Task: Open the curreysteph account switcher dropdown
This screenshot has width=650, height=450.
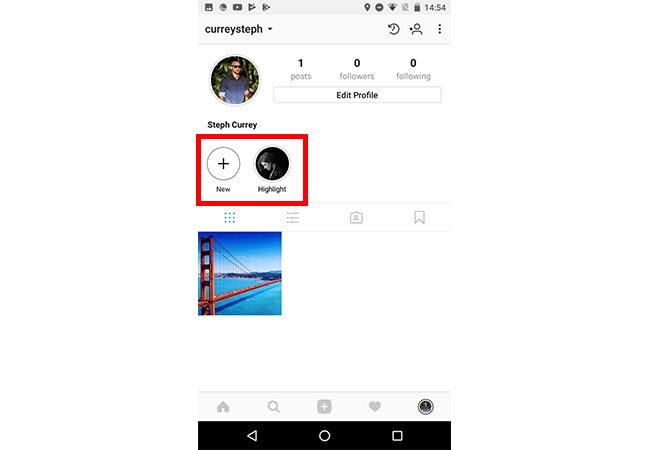Action: pos(239,29)
